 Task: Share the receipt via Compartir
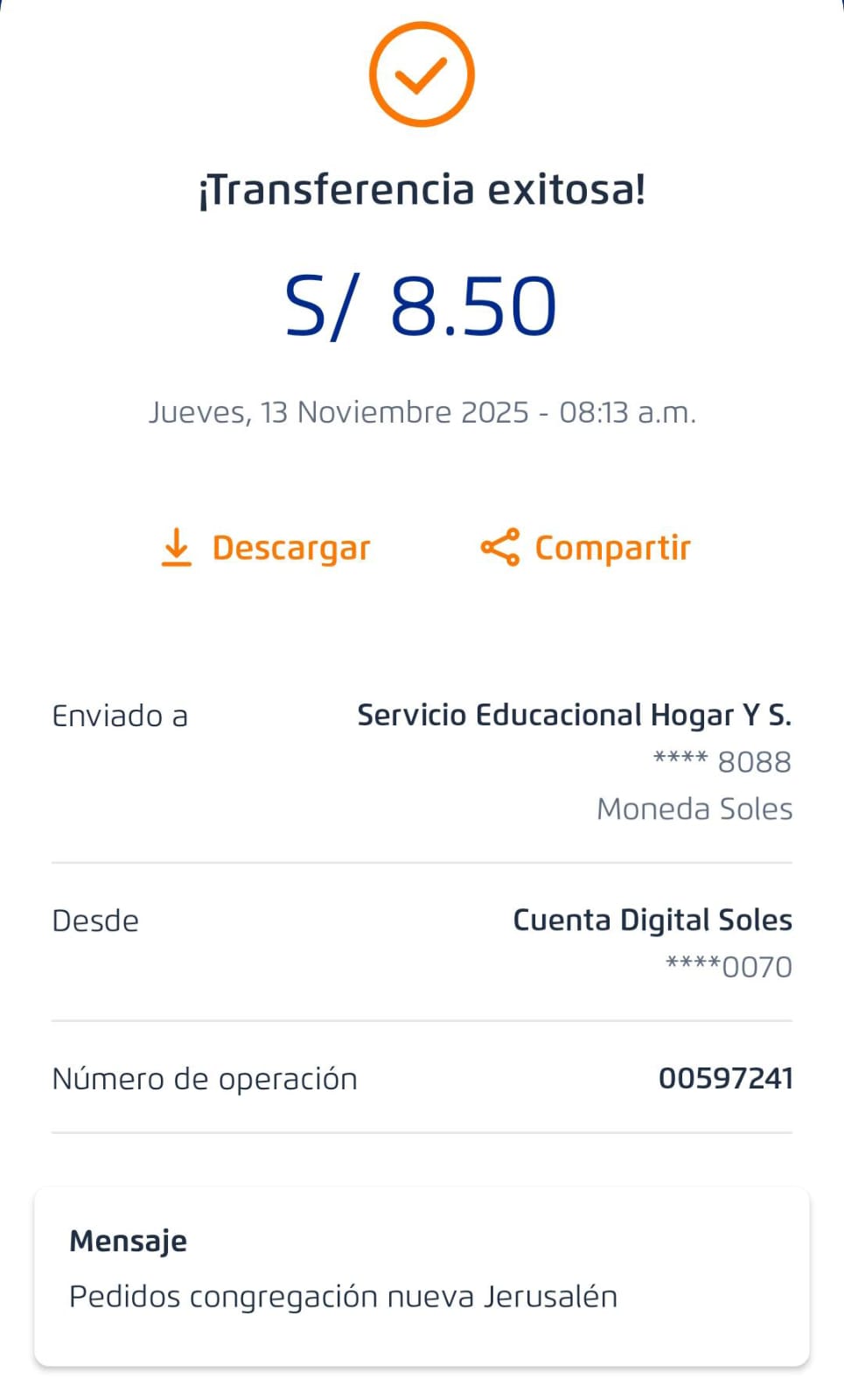[x=586, y=548]
